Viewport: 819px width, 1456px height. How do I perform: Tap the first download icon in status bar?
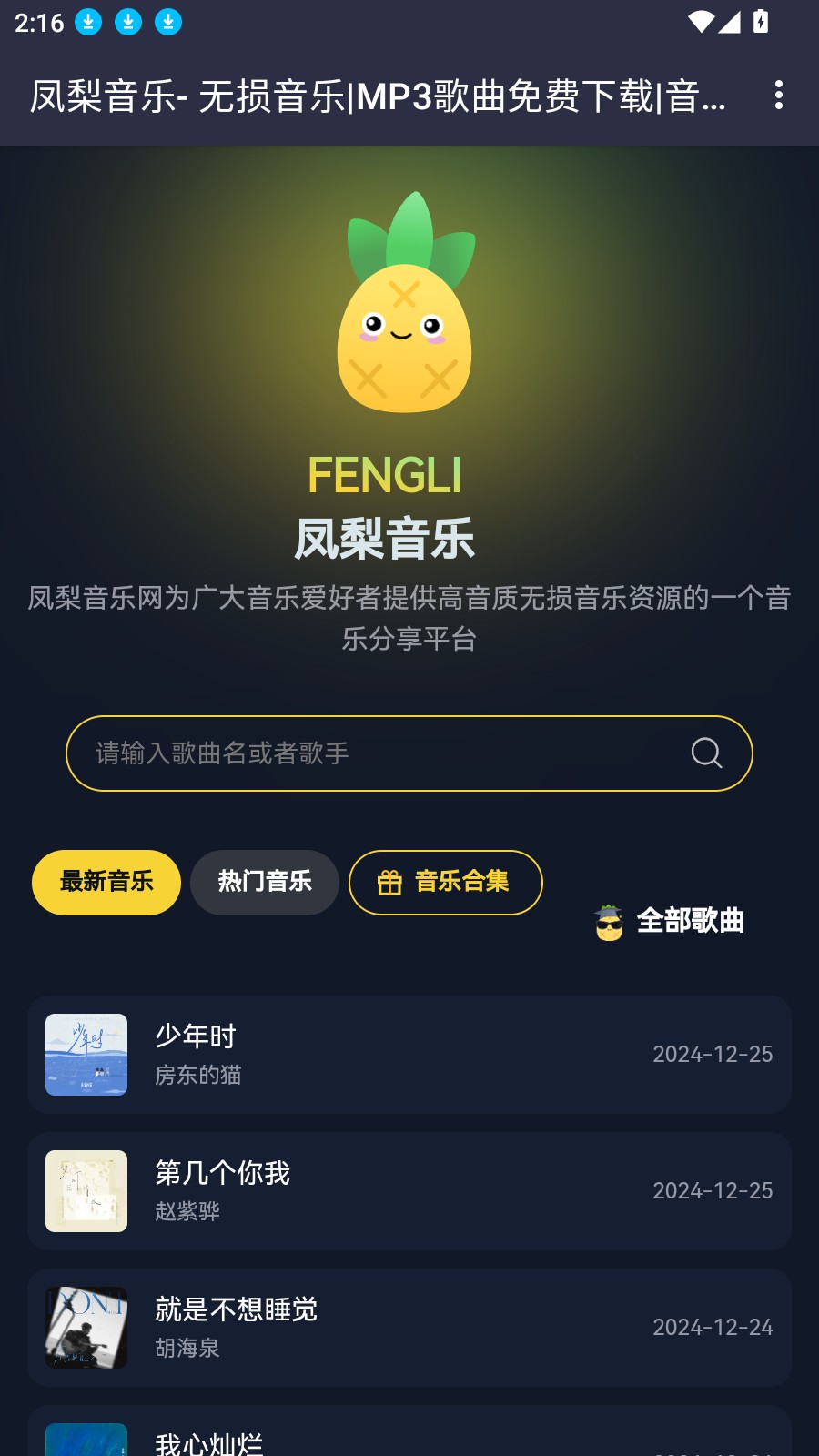[x=88, y=23]
